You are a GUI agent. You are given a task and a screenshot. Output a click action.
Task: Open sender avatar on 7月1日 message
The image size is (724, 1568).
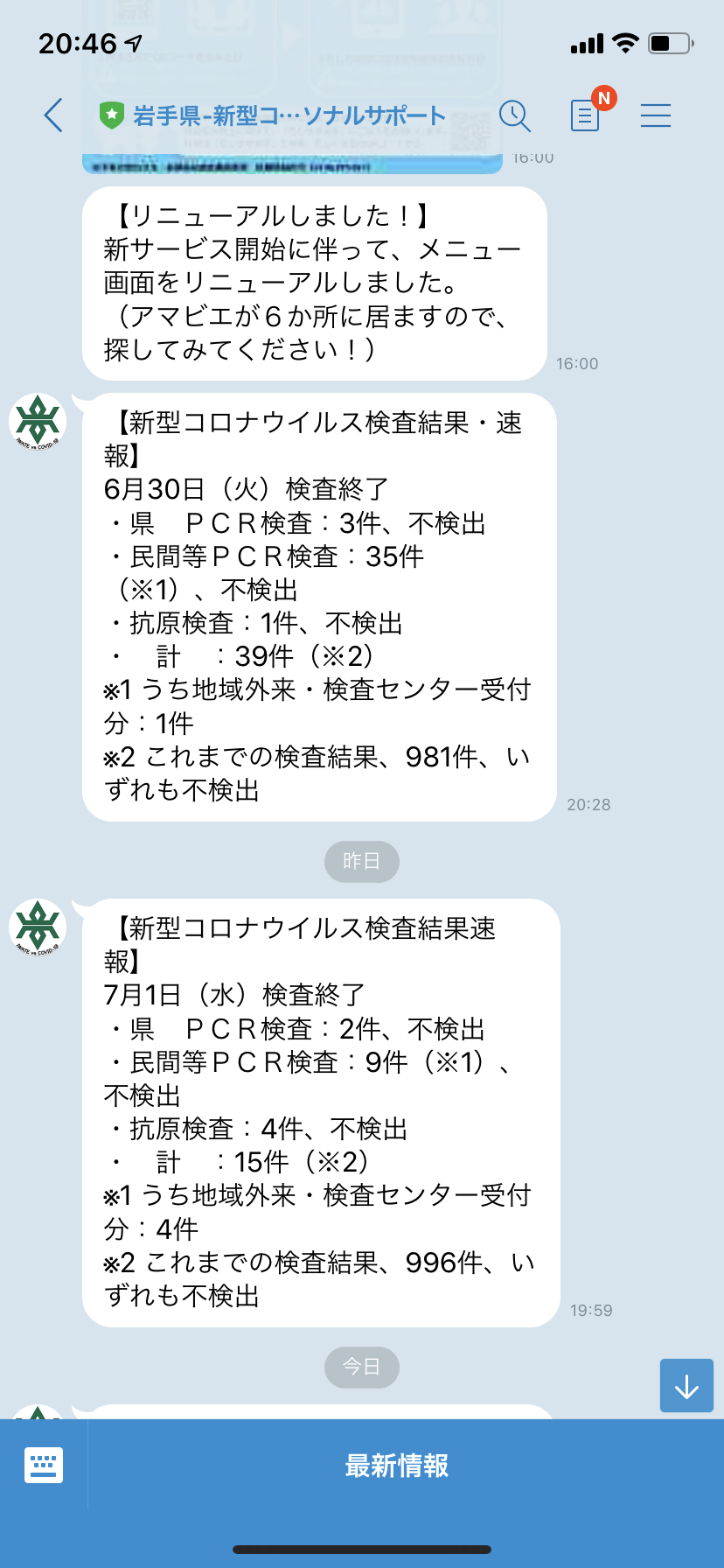(x=38, y=927)
